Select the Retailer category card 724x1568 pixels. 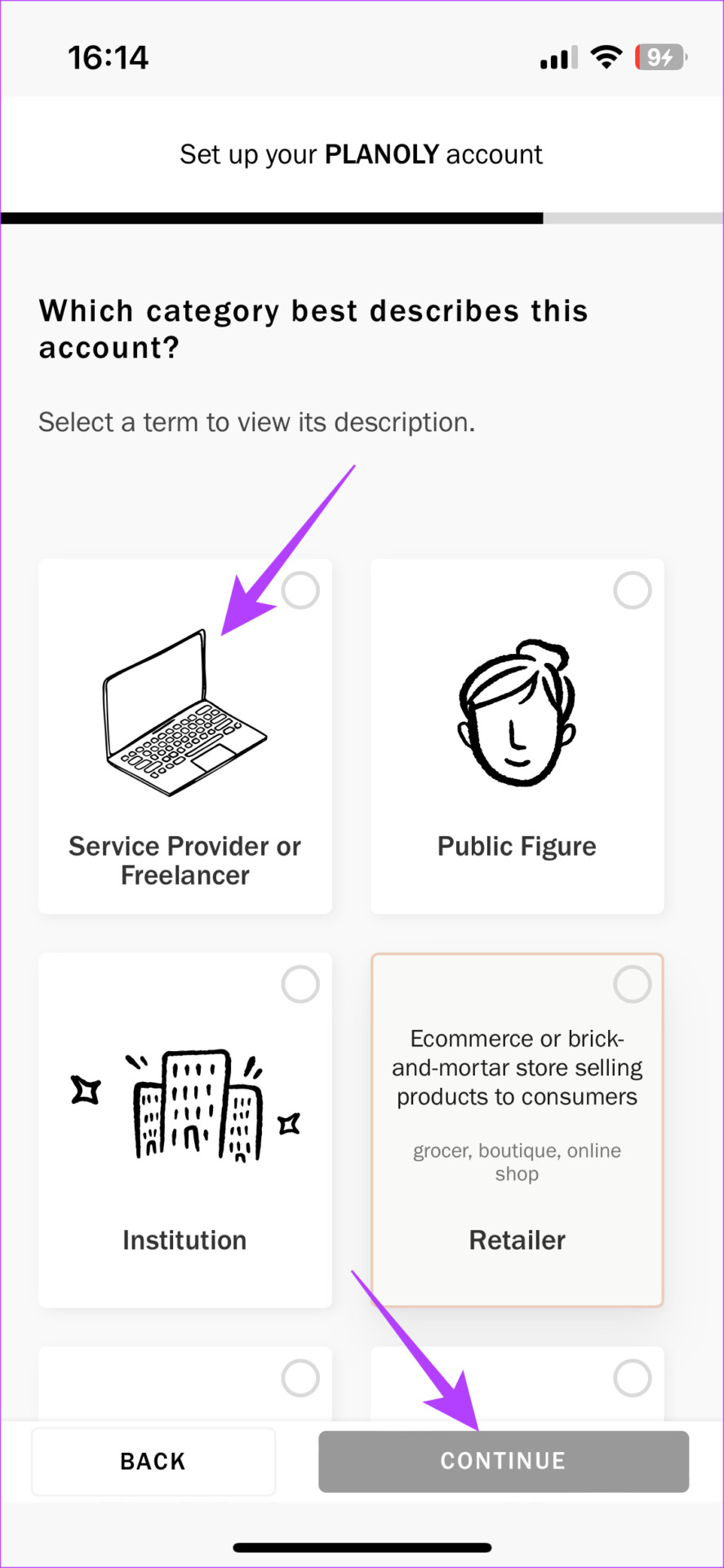(x=517, y=1129)
